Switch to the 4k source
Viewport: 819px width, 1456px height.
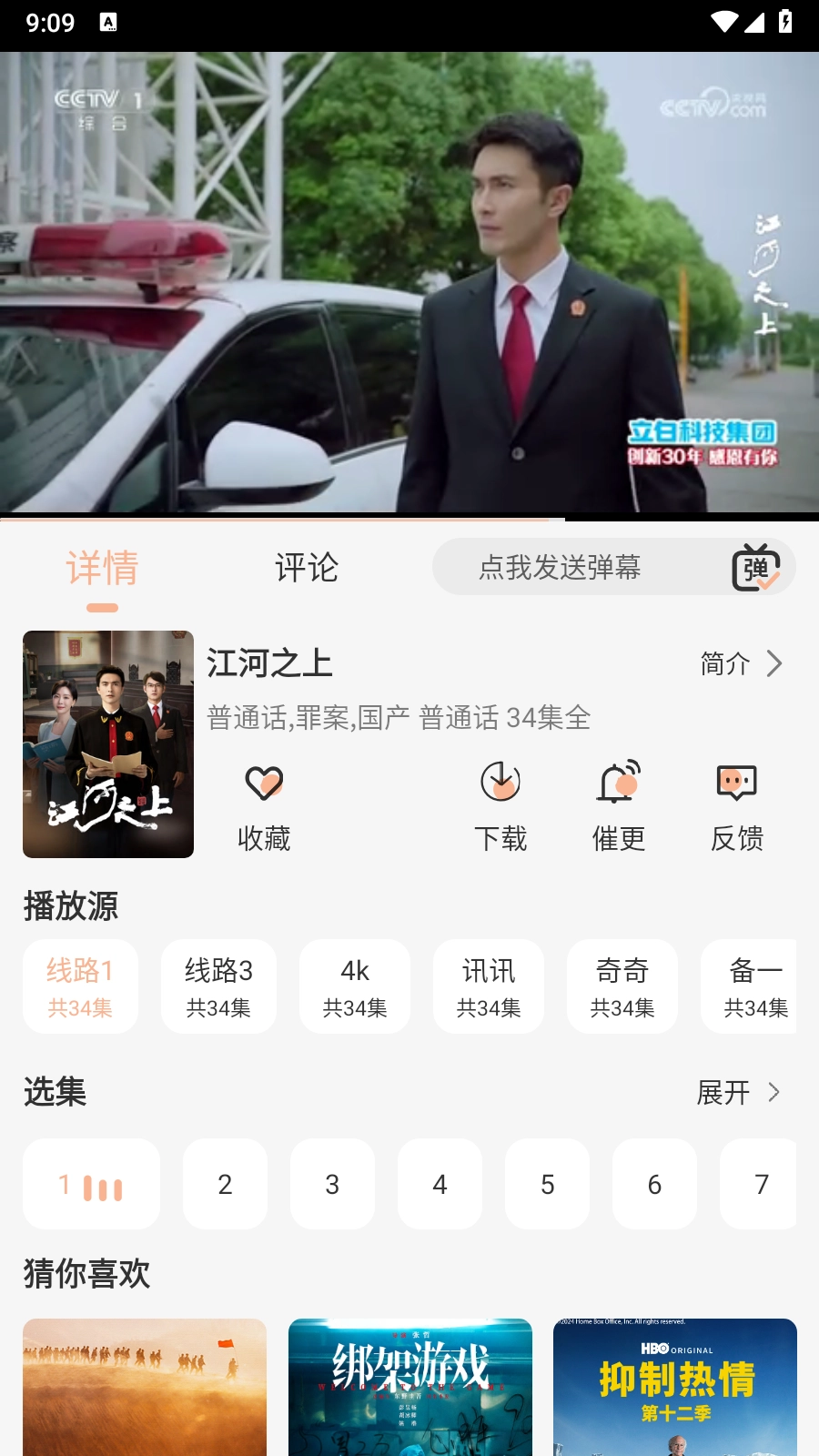click(355, 986)
